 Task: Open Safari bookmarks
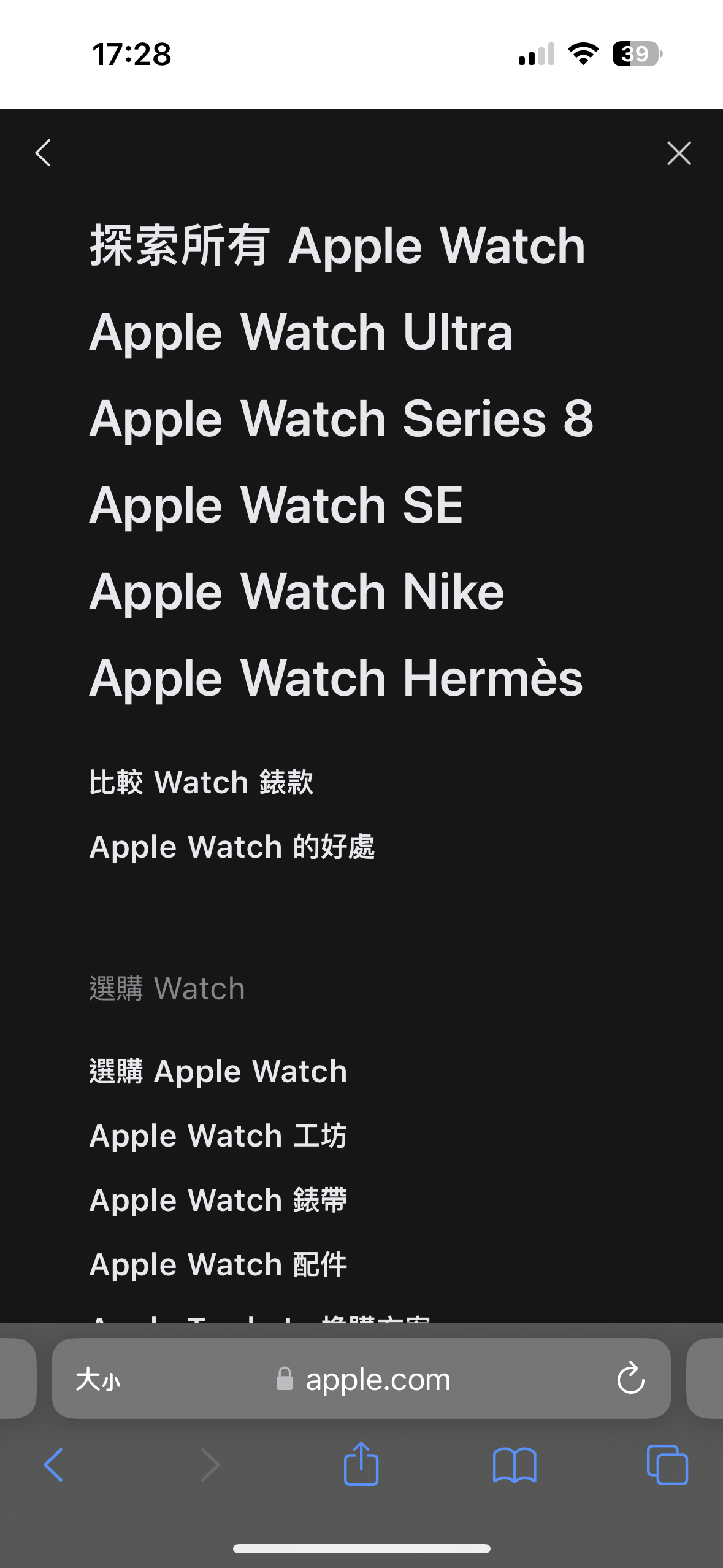point(515,1466)
